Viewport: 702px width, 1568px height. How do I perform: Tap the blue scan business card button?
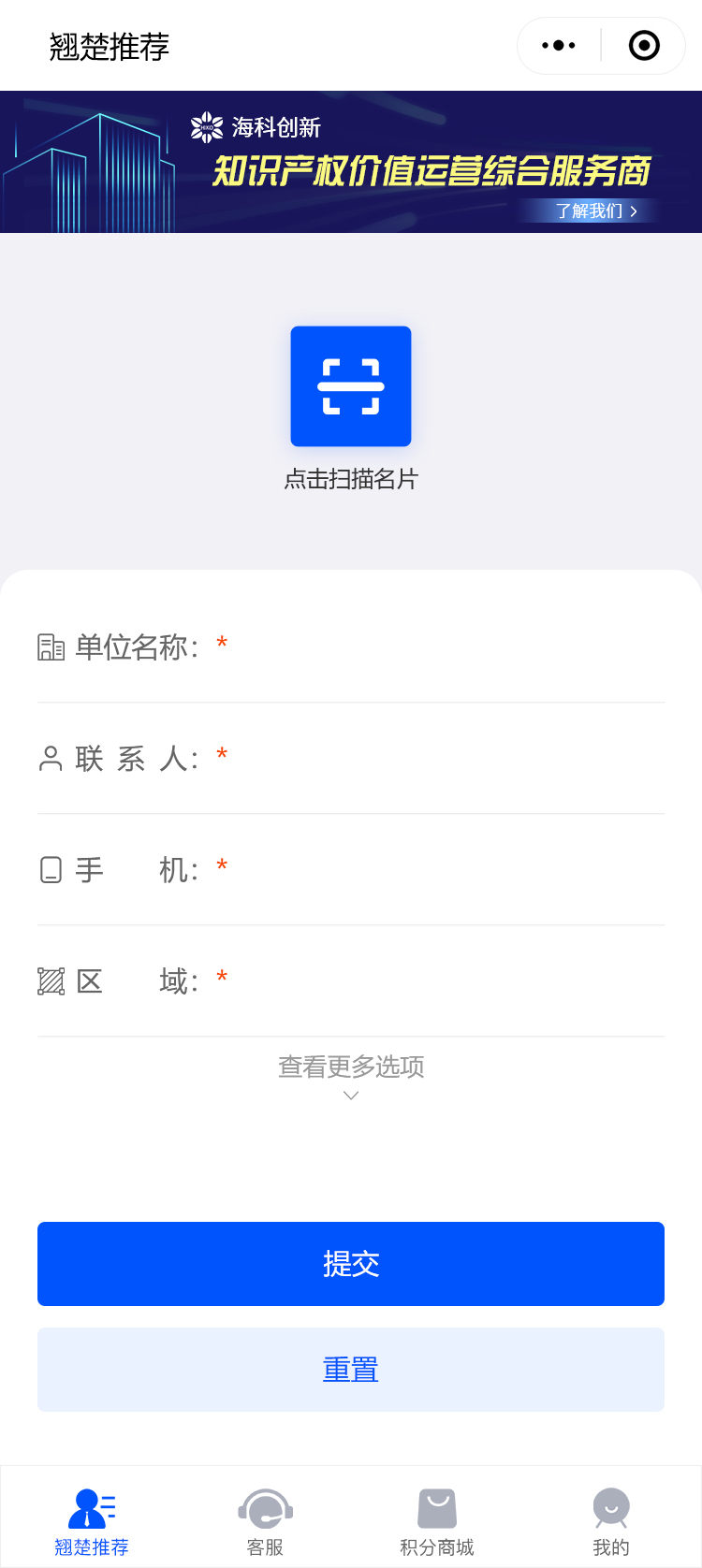[x=351, y=386]
